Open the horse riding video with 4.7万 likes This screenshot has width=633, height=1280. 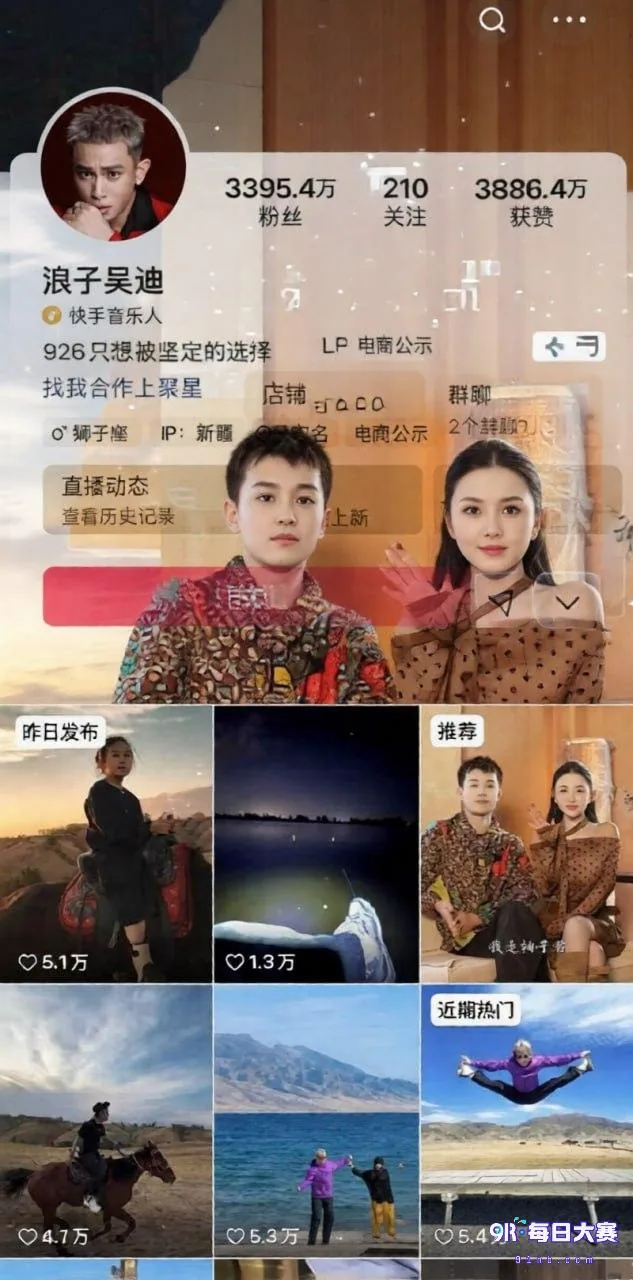(106, 1121)
